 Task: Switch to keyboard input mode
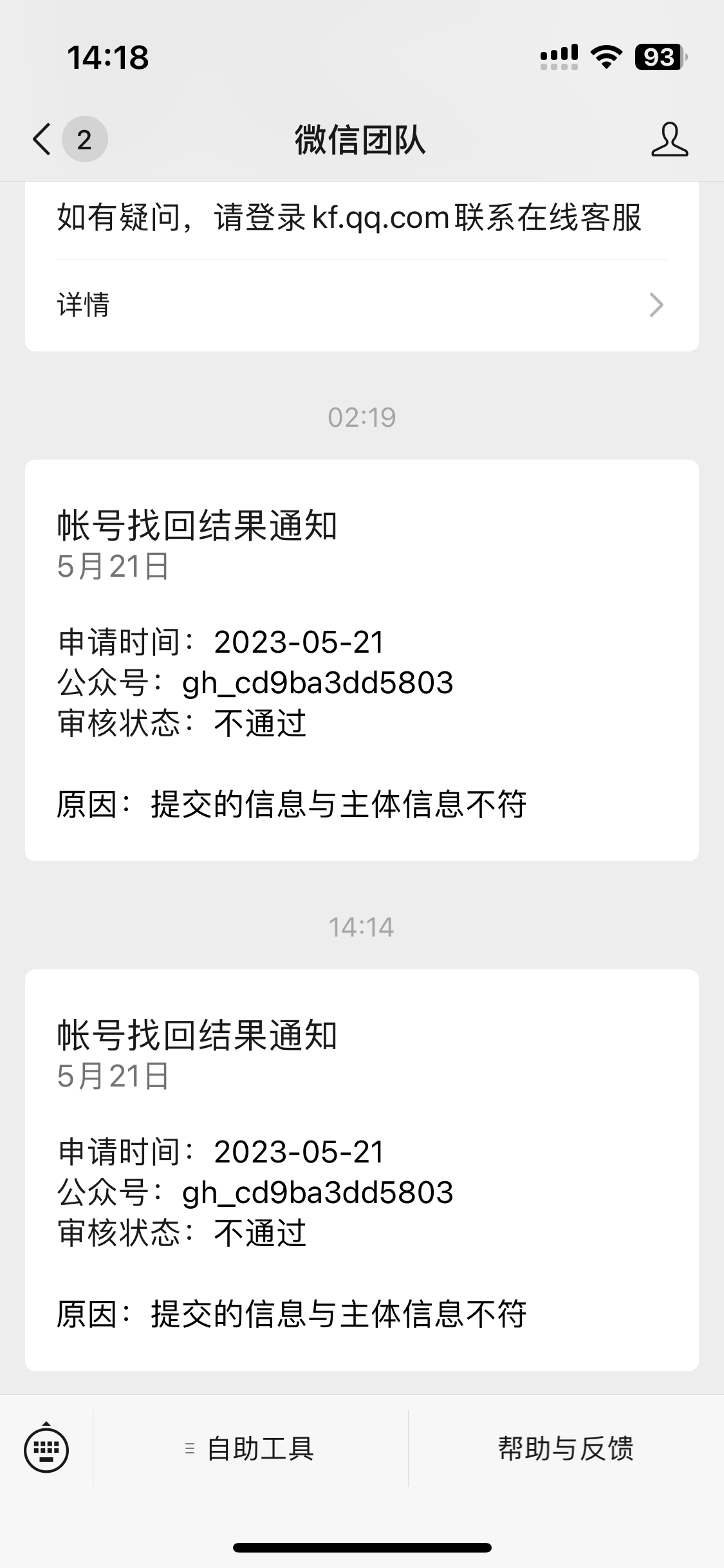pyautogui.click(x=46, y=1449)
